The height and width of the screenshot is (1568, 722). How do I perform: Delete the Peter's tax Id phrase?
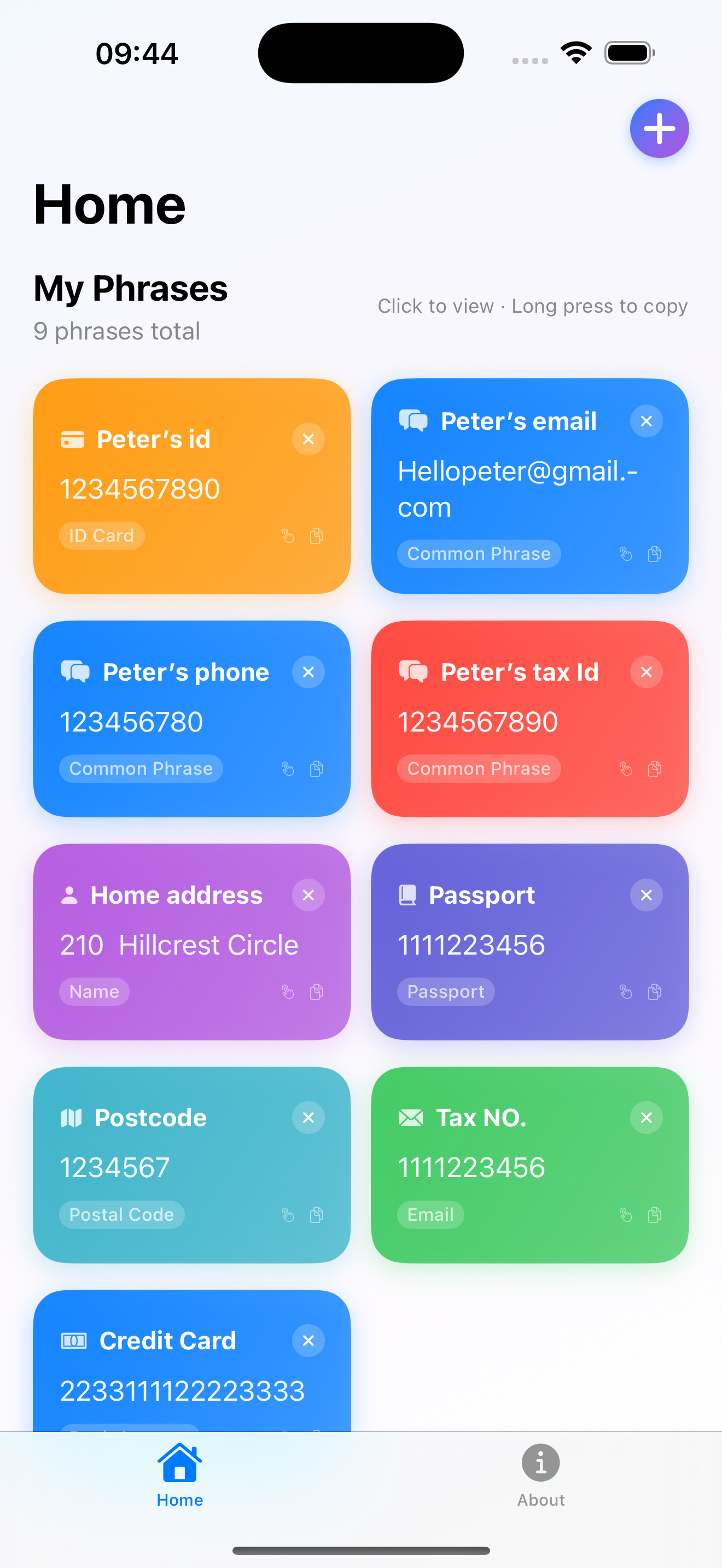[x=646, y=672]
